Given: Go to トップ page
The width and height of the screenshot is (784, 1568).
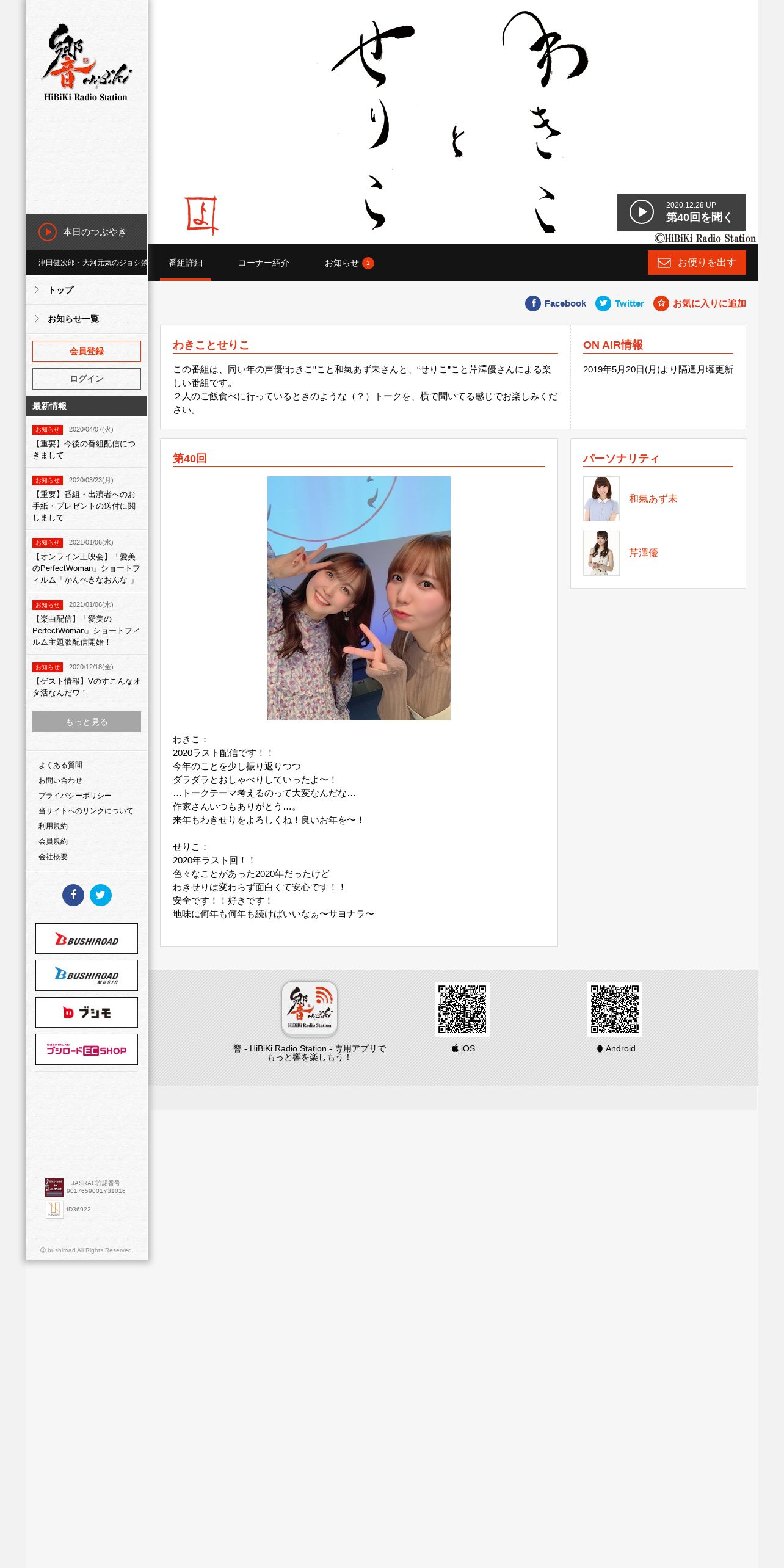Looking at the screenshot, I should point(87,290).
